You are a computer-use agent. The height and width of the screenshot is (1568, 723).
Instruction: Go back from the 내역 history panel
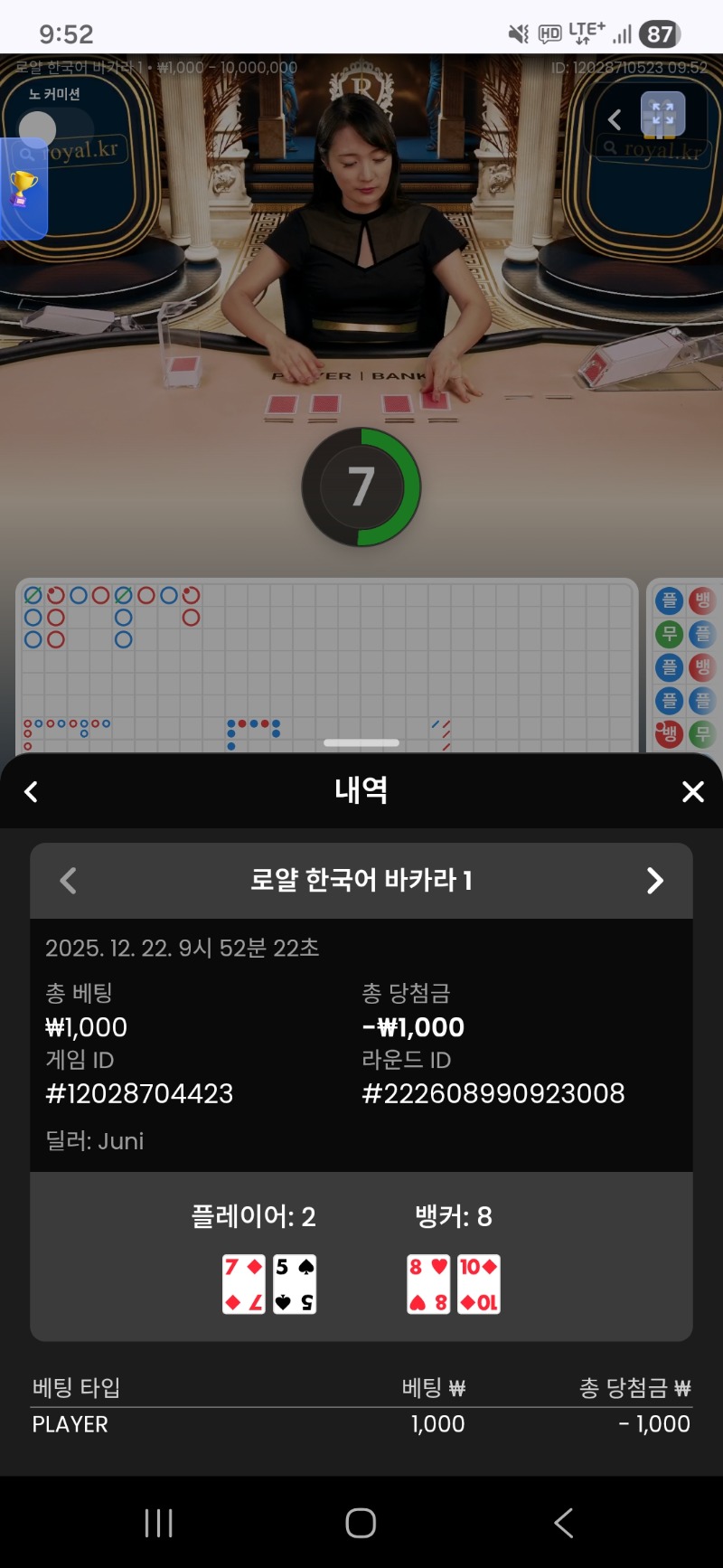32,792
